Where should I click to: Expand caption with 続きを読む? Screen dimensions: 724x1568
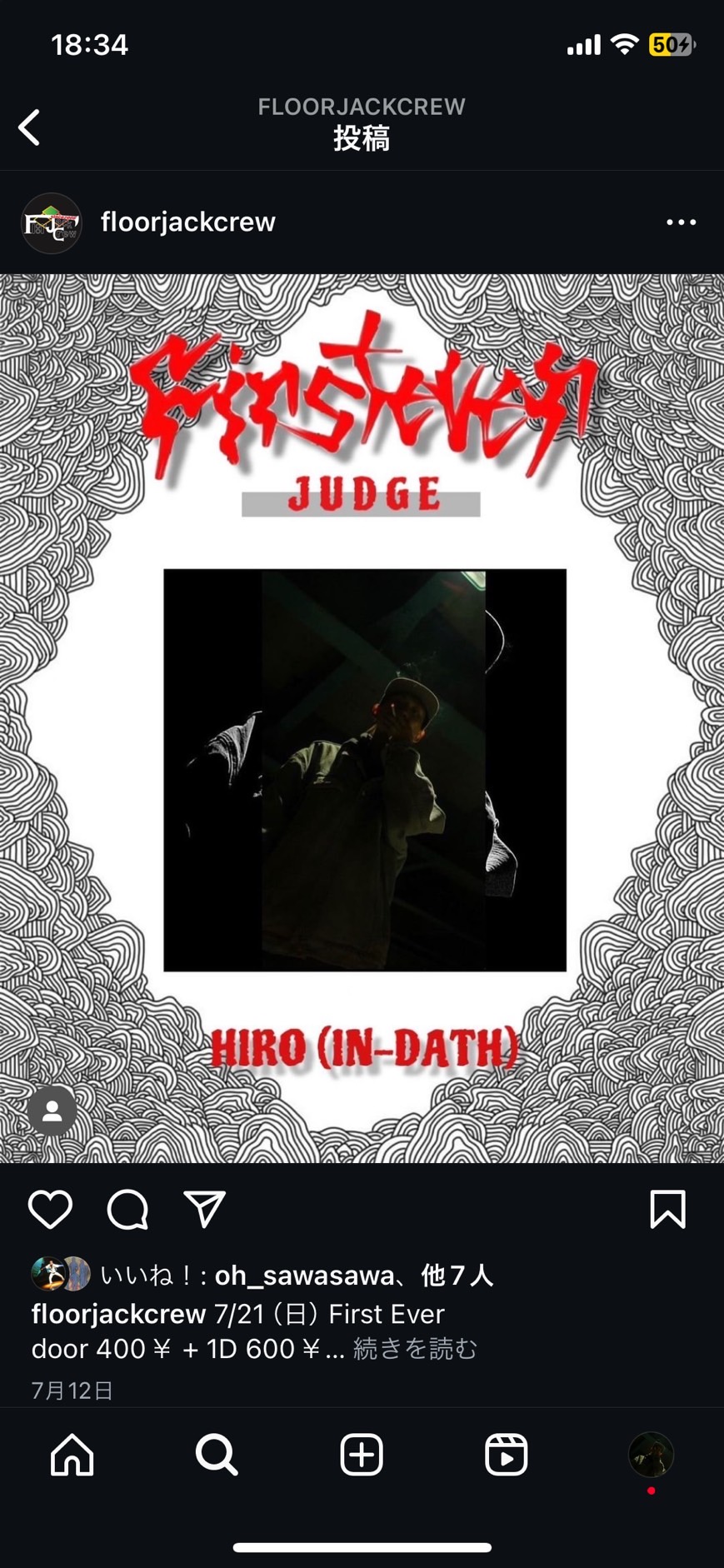tap(415, 1349)
